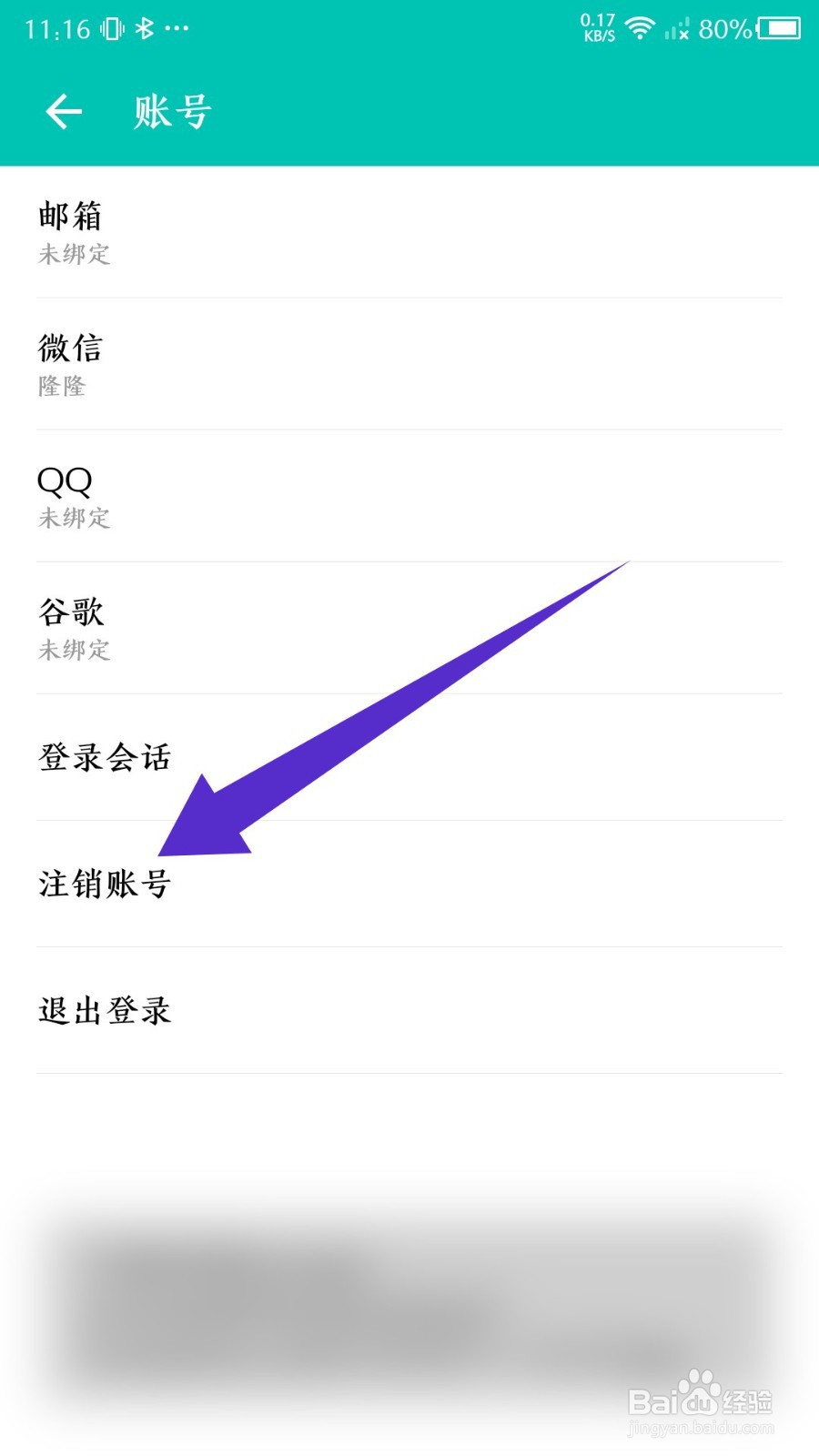Tap 退出登录 to log out
819x1456 pixels.
tap(105, 1009)
